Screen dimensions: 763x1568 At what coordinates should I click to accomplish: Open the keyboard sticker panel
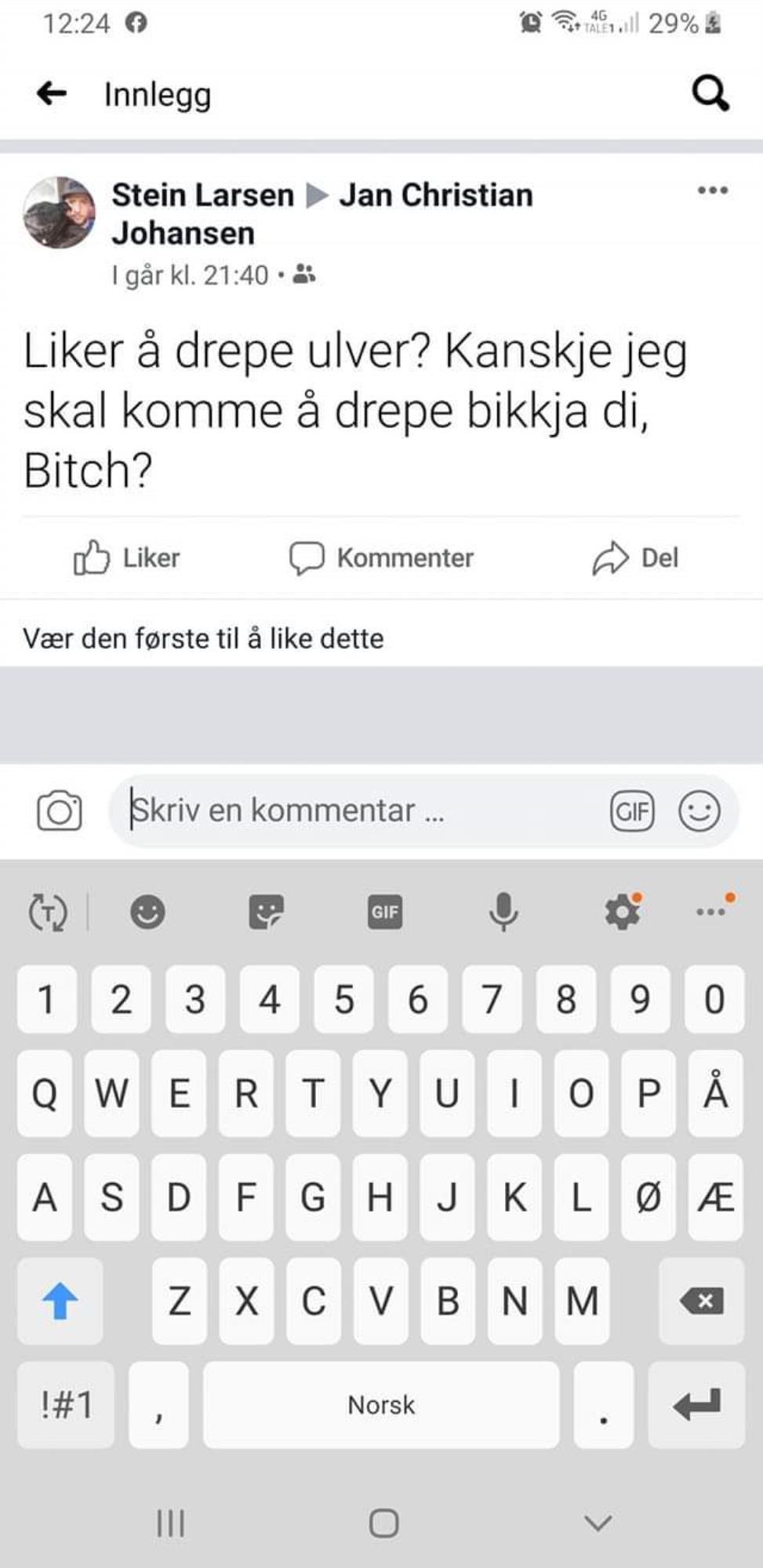(266, 912)
